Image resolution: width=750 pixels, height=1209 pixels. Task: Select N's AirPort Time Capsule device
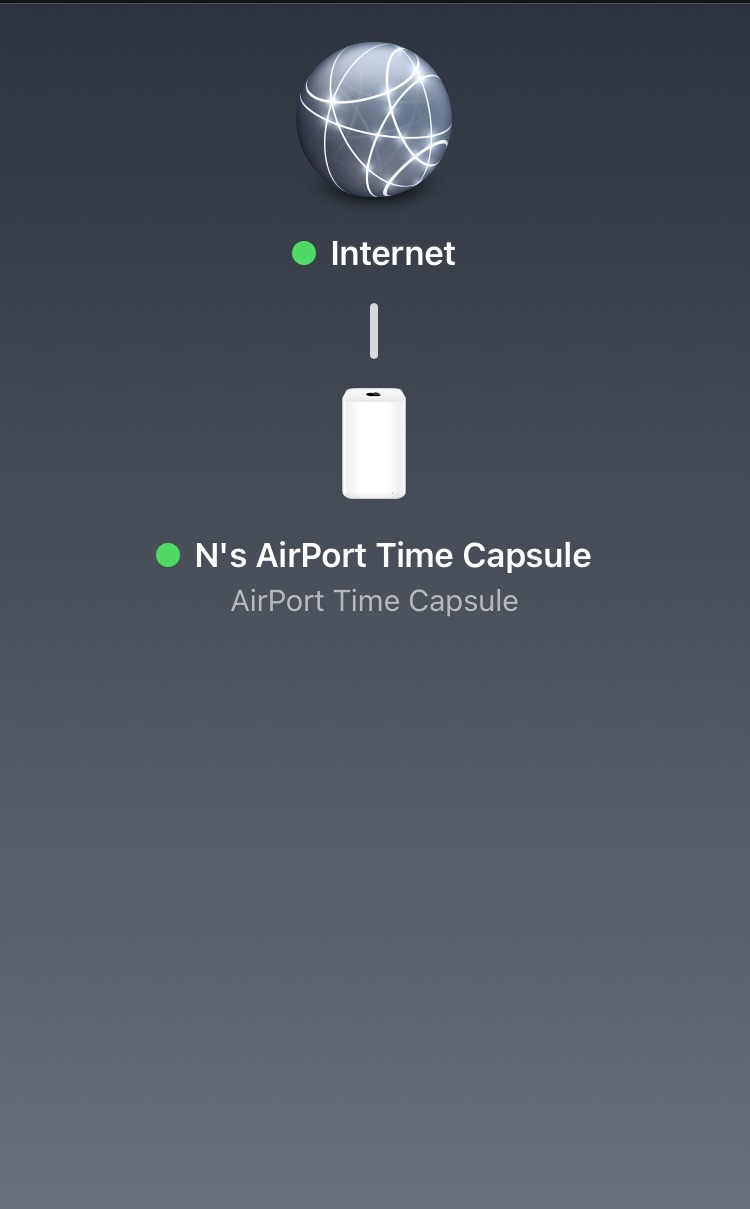coord(374,443)
